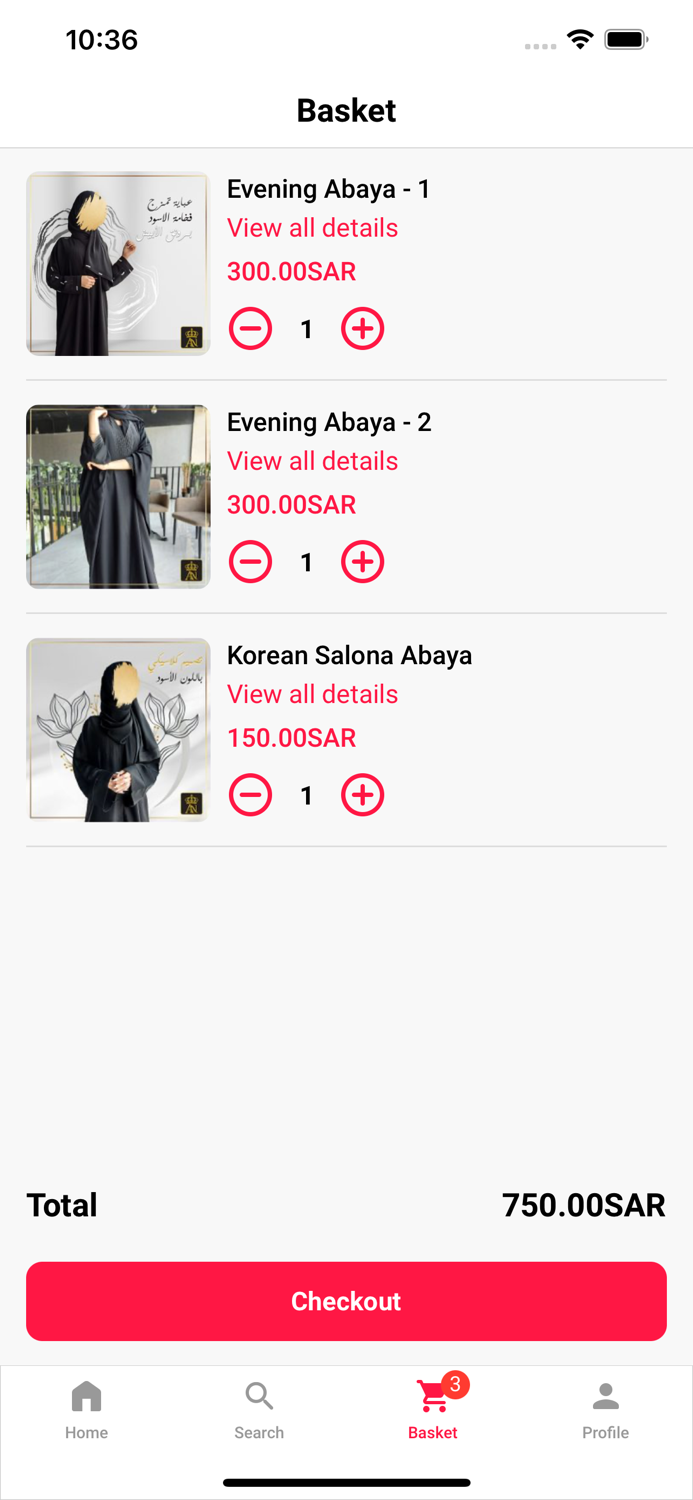View all details for Korean Salona Abaya

click(x=312, y=694)
